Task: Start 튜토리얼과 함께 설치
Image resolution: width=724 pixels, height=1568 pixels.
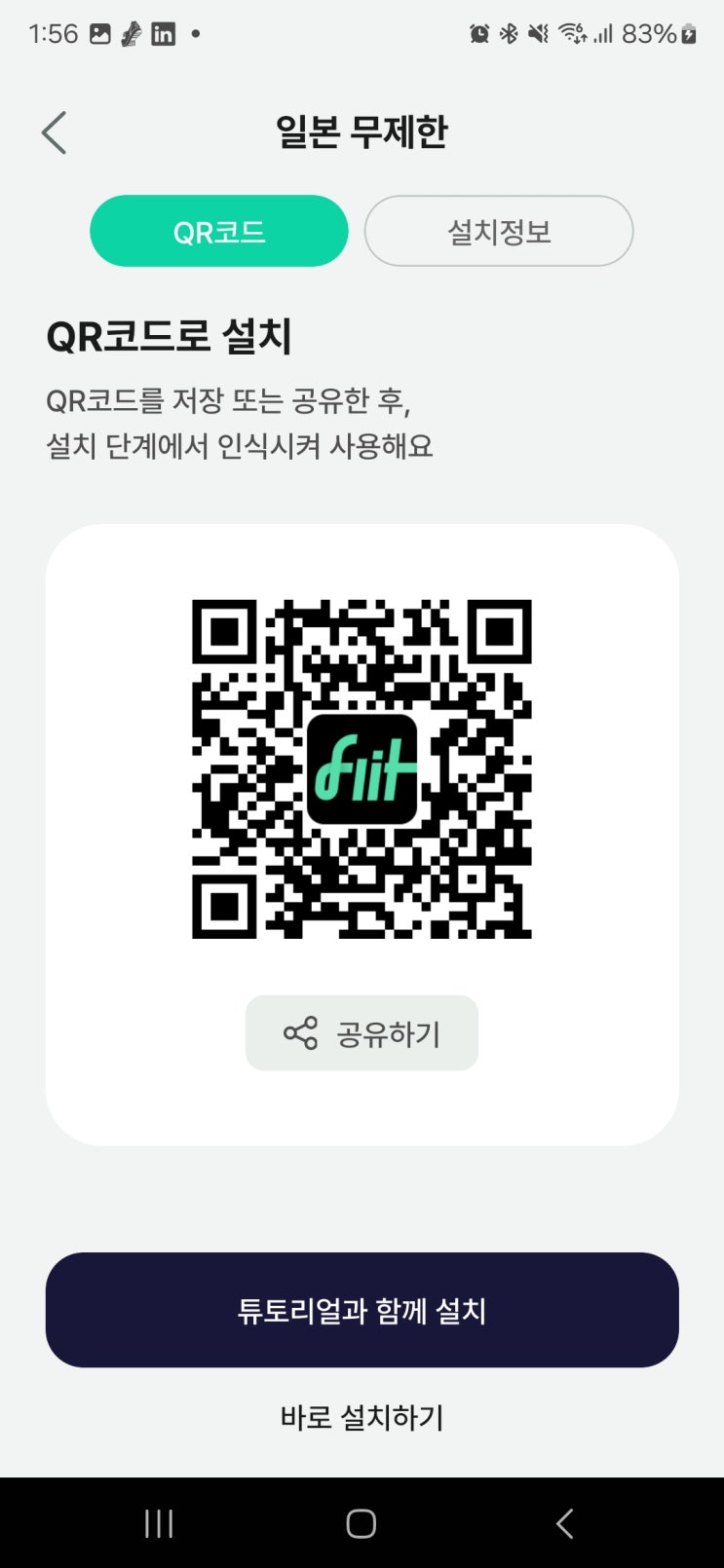Action: [x=362, y=1310]
